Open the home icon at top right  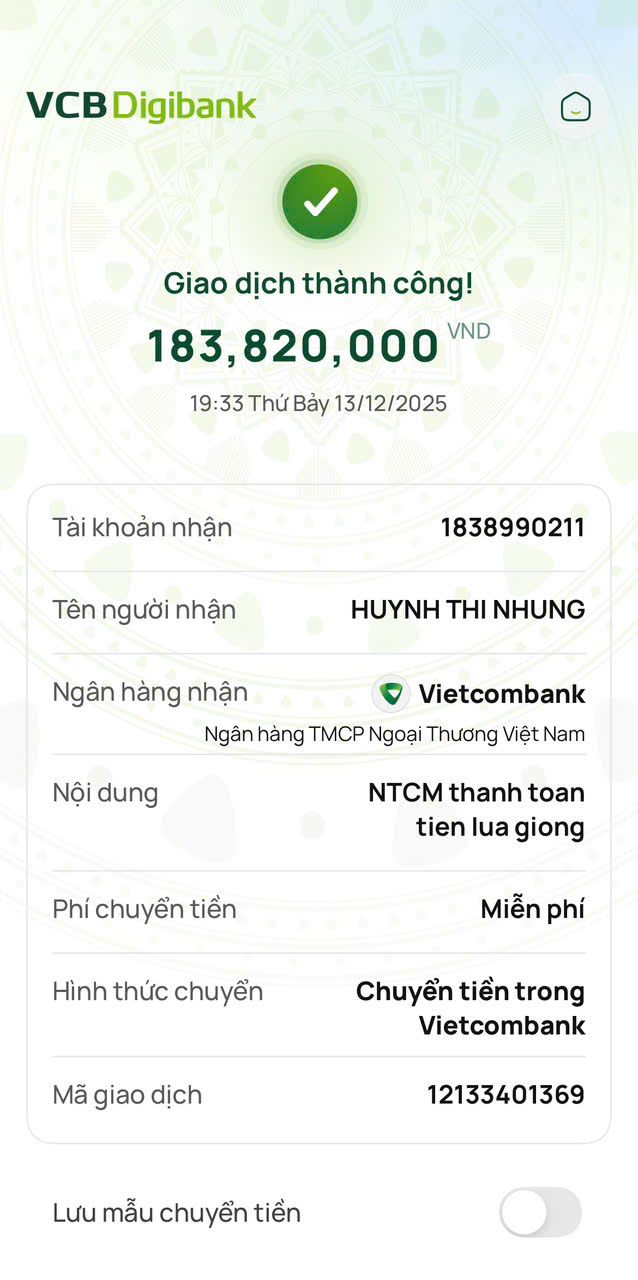575,106
